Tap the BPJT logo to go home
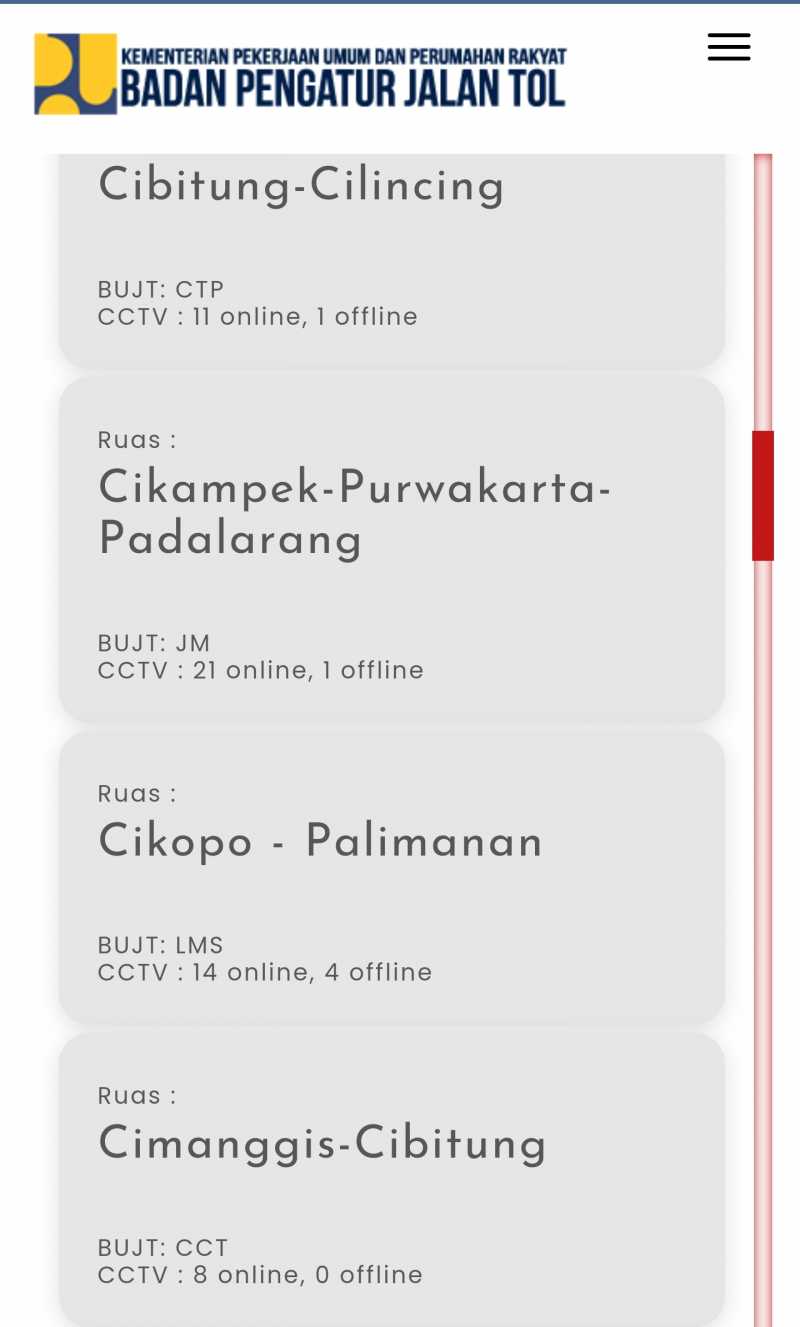This screenshot has height=1327, width=800. coord(300,74)
